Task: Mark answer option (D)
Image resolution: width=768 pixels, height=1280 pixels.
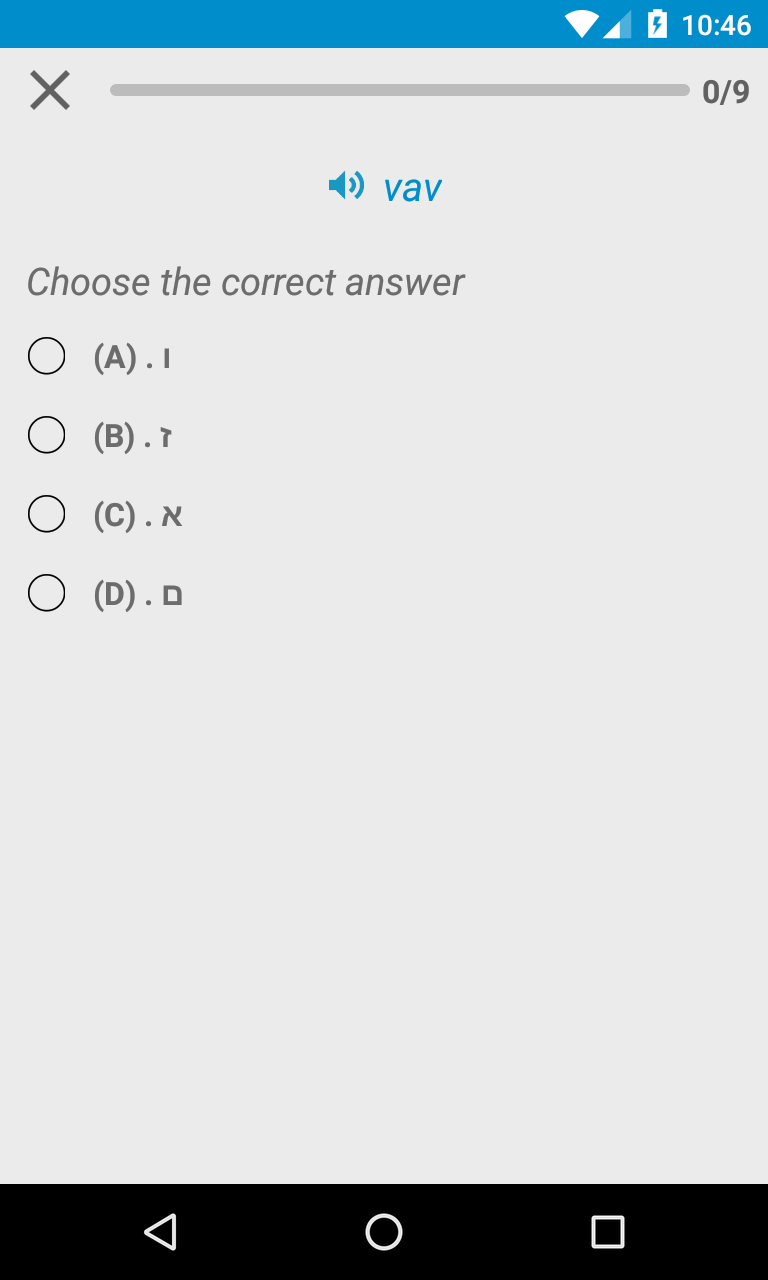Action: (47, 593)
